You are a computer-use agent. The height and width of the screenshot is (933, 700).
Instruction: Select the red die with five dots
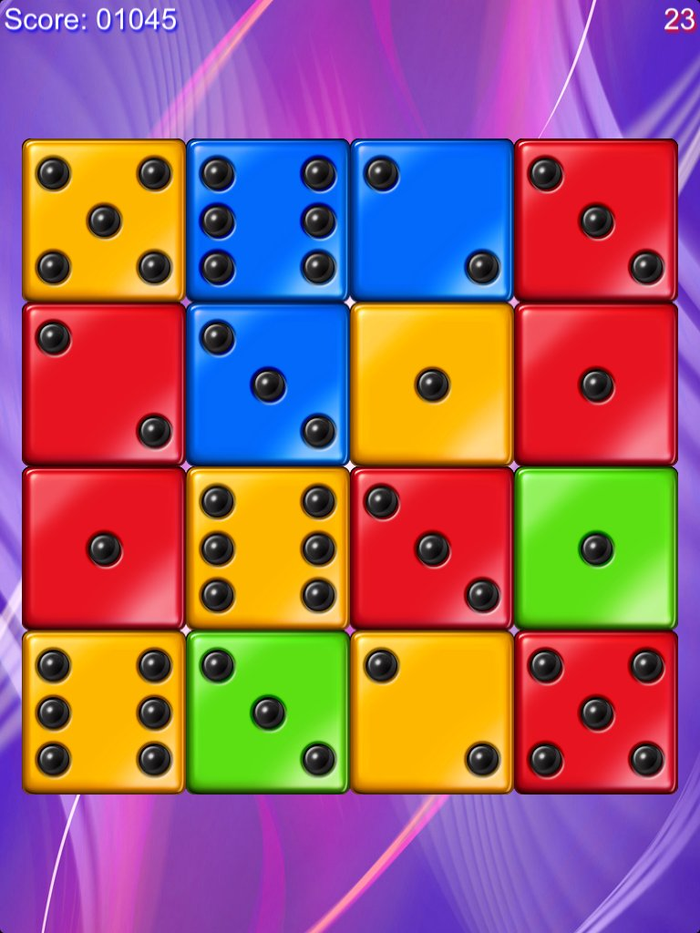click(x=596, y=712)
